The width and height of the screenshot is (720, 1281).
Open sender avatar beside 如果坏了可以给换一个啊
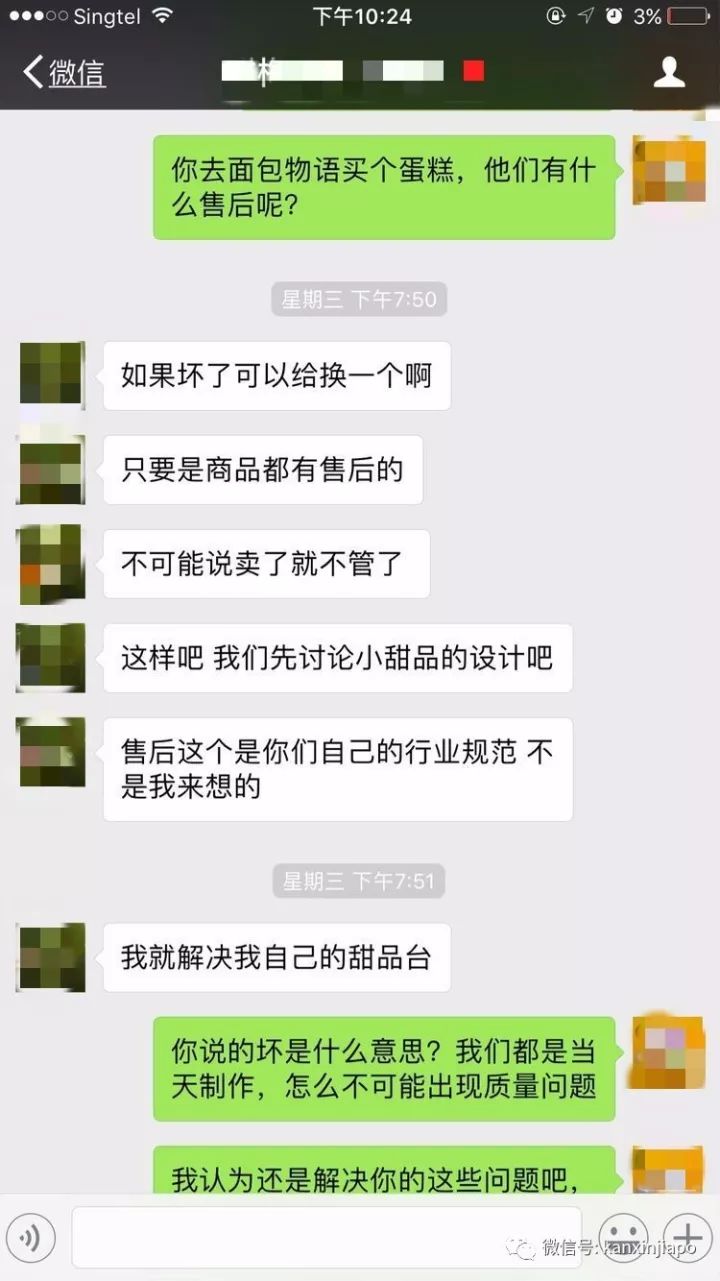[x=52, y=374]
